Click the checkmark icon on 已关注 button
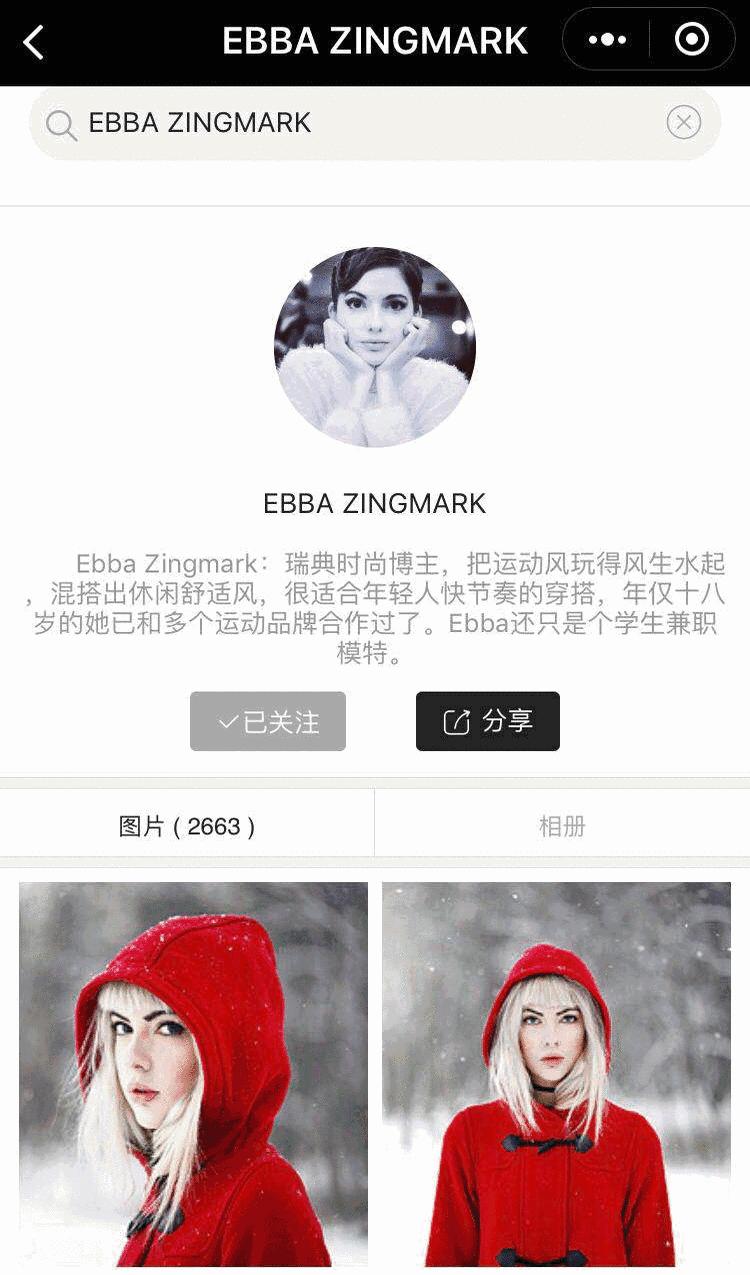This screenshot has width=750, height=1275. coord(227,720)
